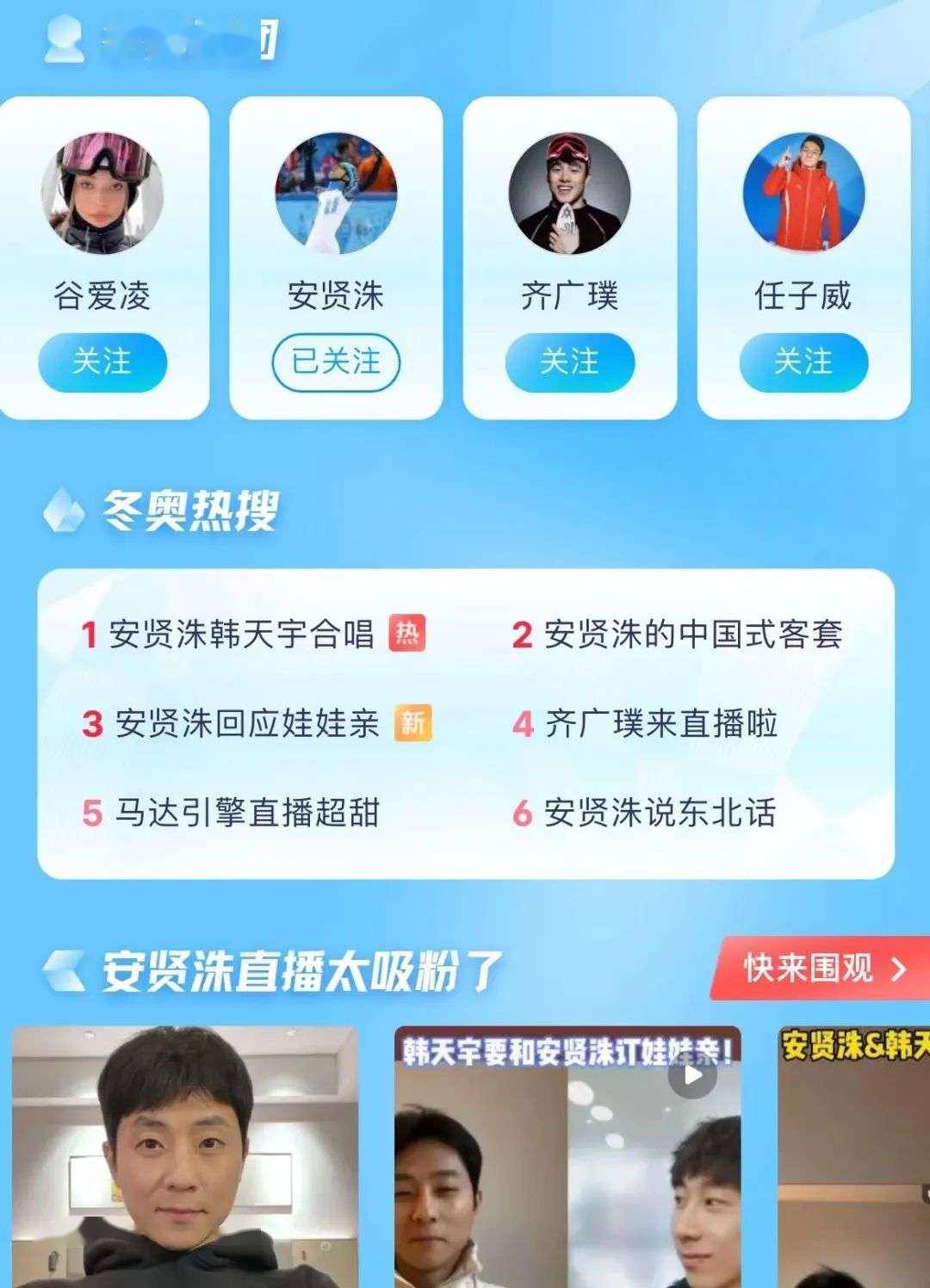Screen dimensions: 930x1288
Task: Follow 任子威
Action: [x=803, y=362]
